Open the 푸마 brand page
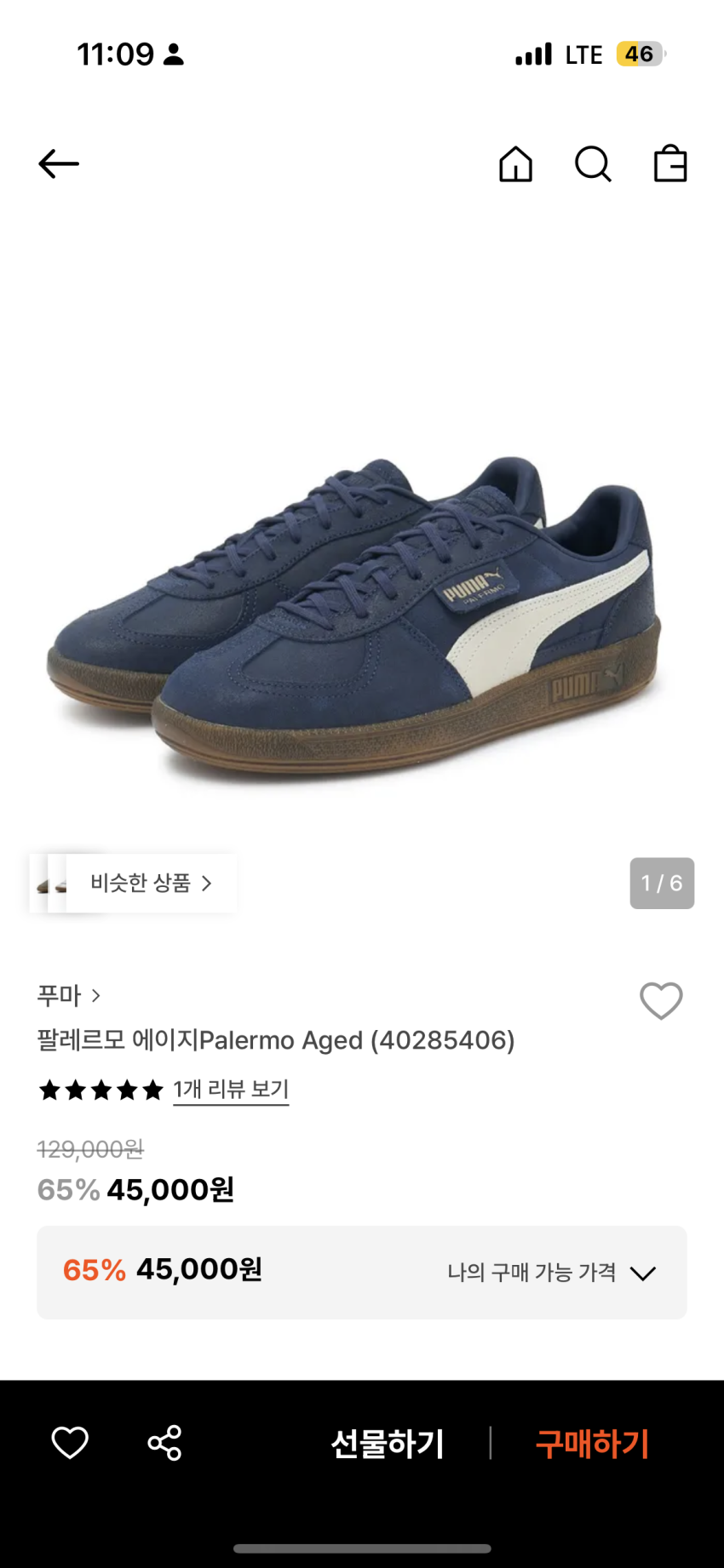 point(68,995)
